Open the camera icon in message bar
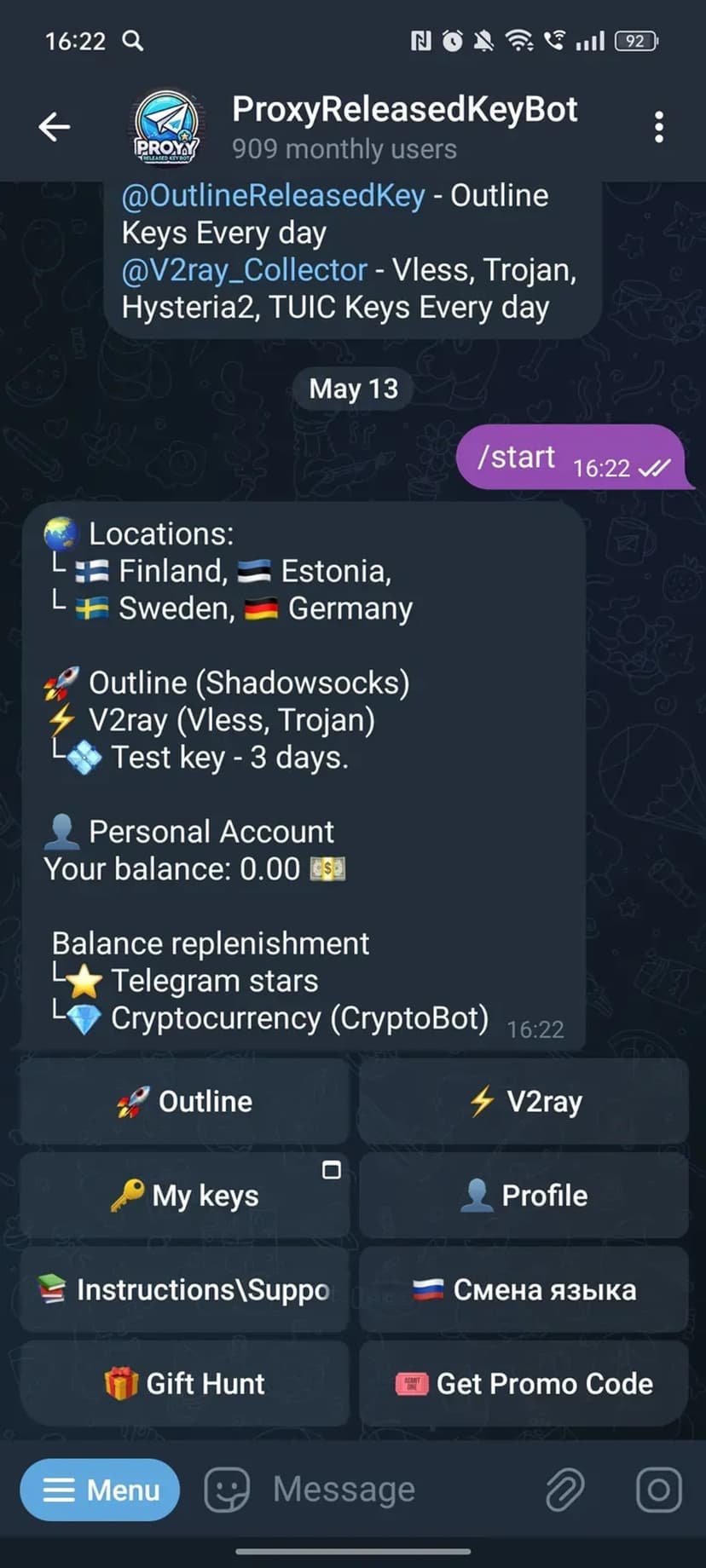 (x=658, y=1490)
